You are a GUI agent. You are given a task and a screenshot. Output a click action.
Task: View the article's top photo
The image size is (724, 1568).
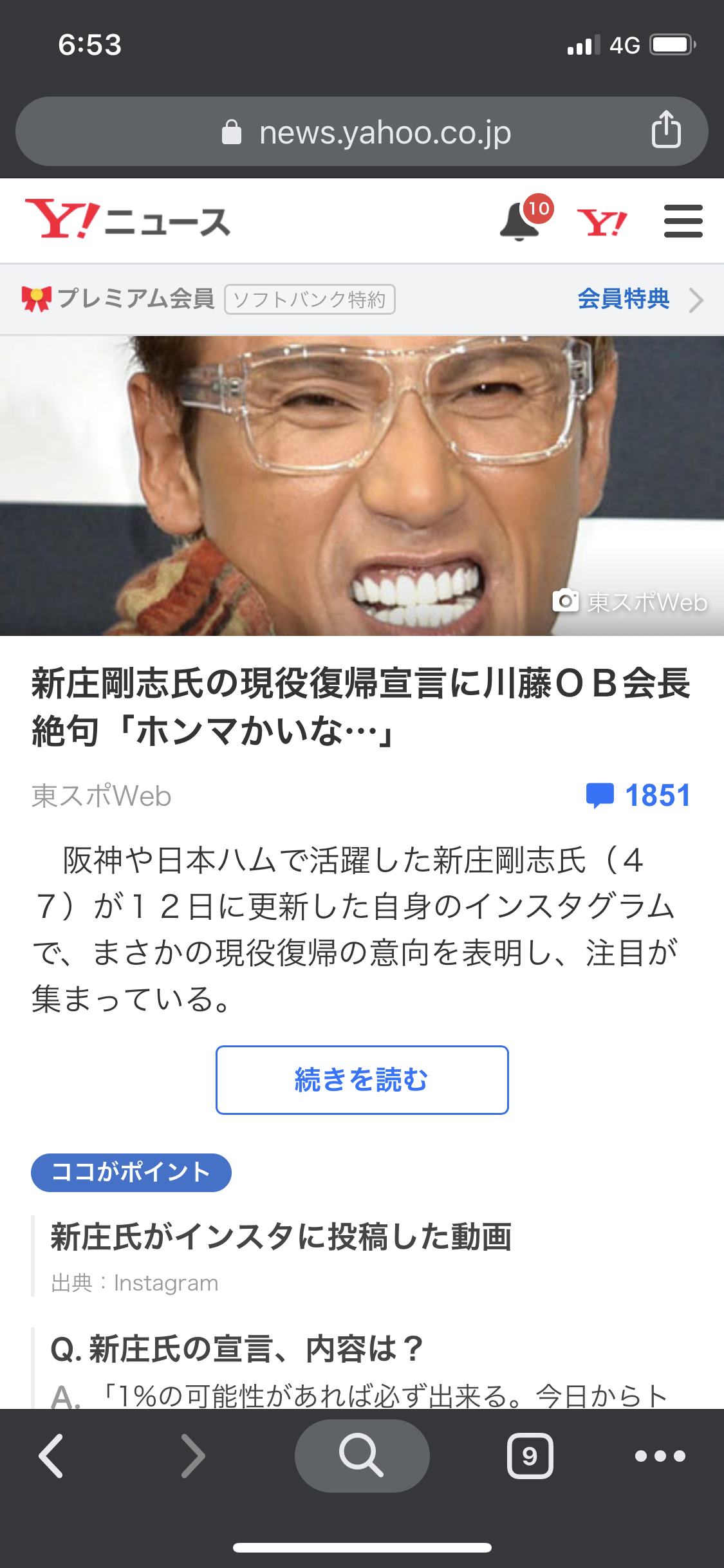click(362, 486)
